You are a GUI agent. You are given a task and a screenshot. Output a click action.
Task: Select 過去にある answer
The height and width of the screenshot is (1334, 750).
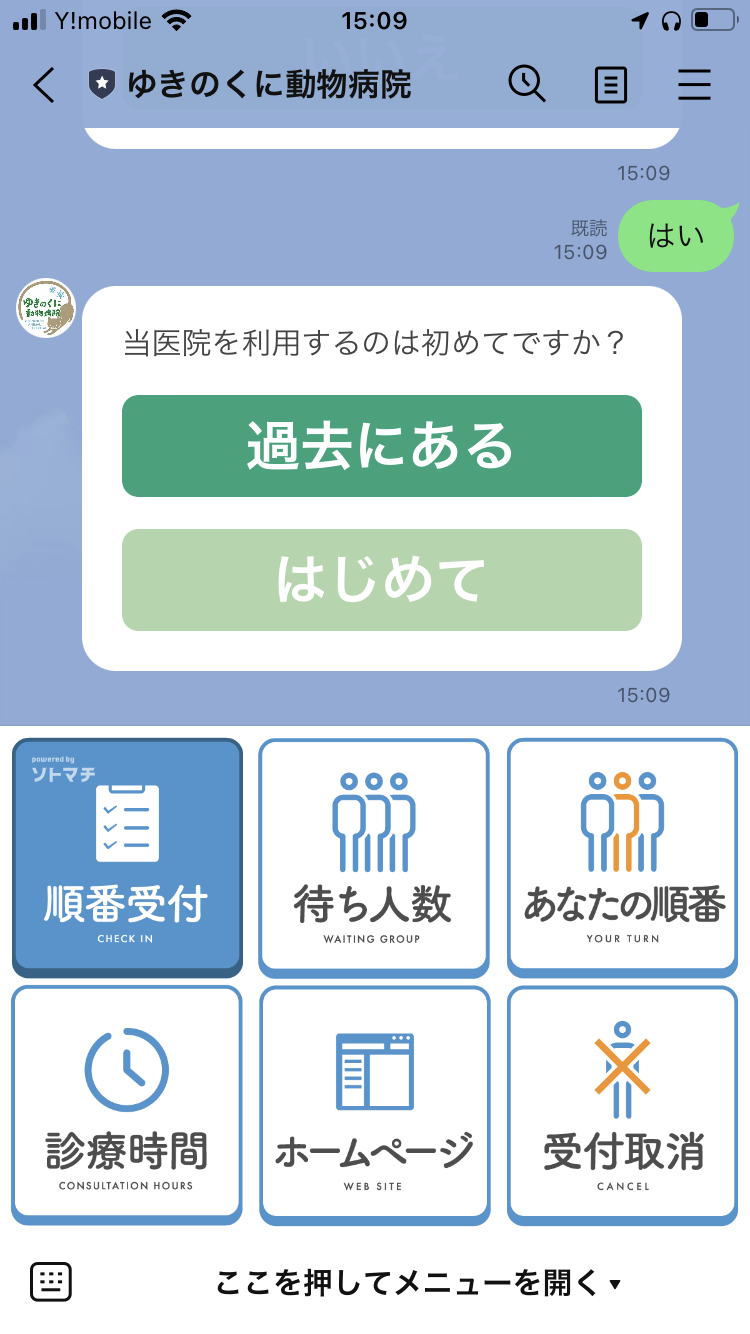[x=381, y=446]
